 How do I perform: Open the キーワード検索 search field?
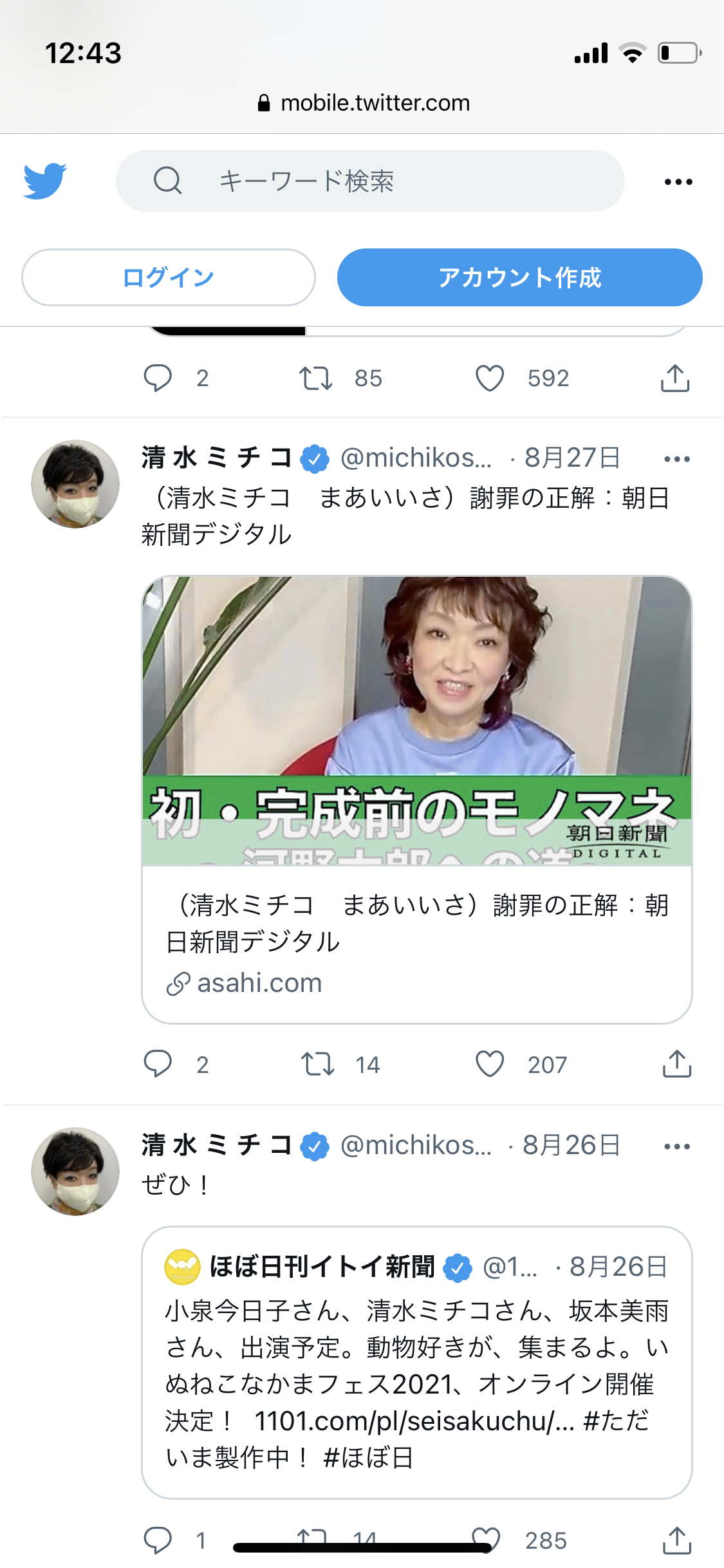tap(370, 181)
